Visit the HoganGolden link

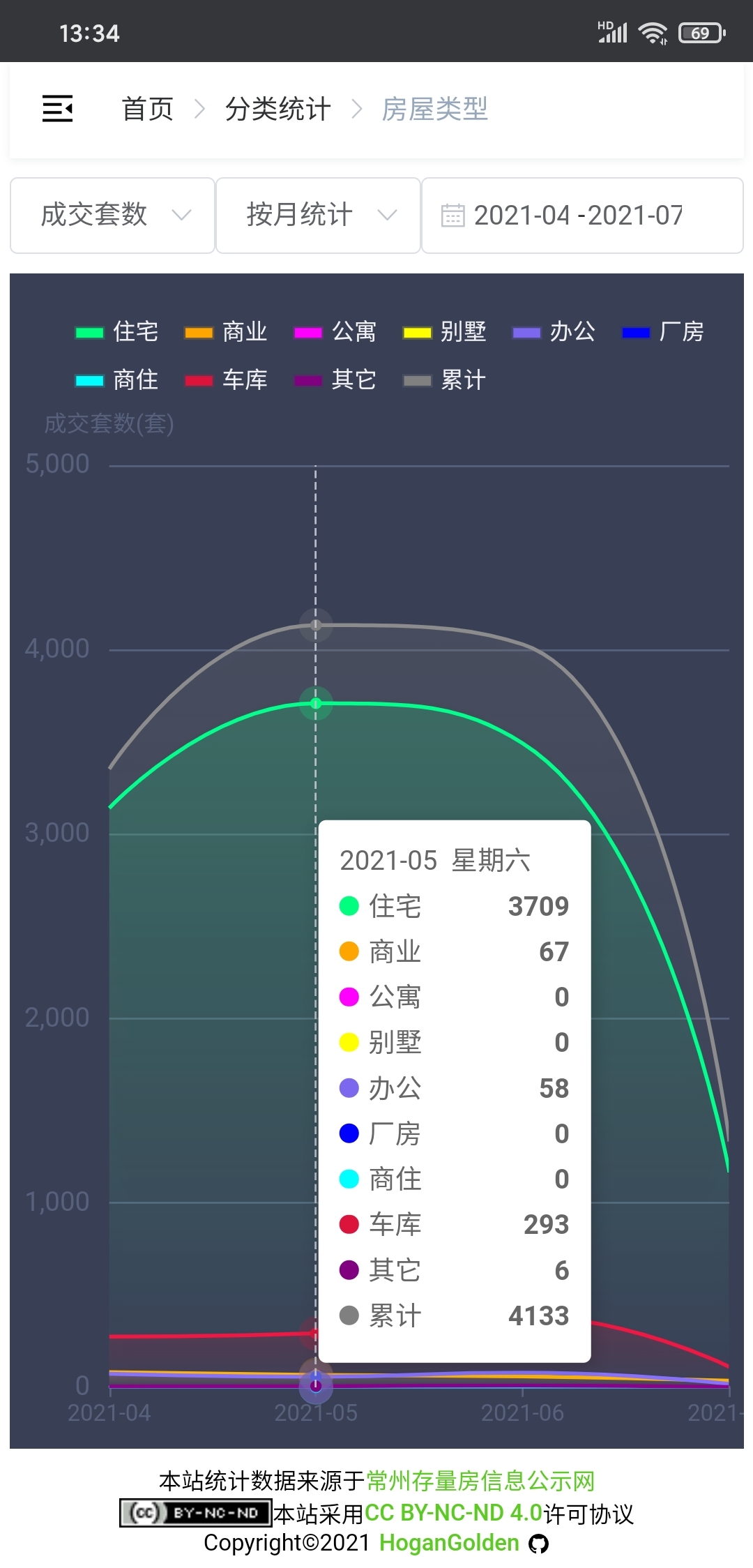[449, 1542]
